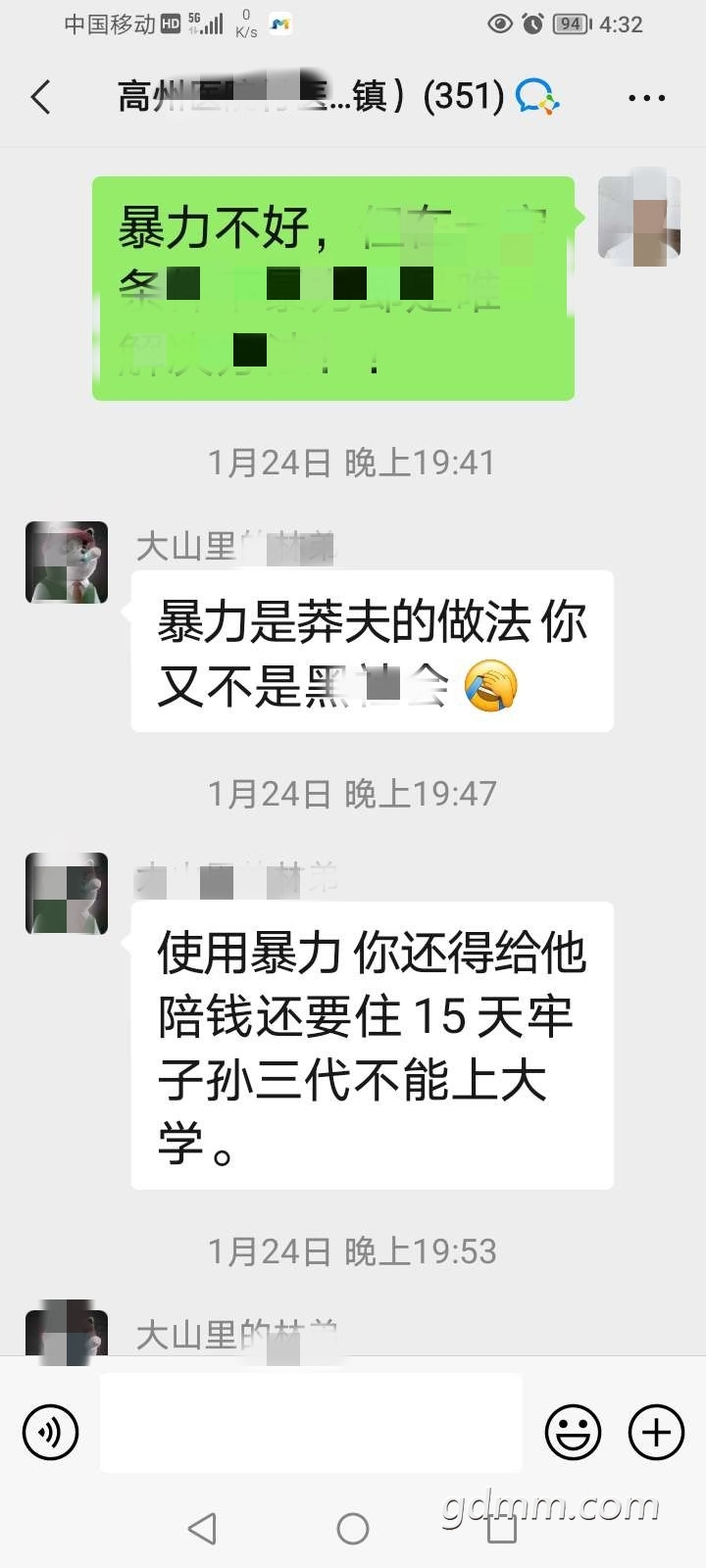Tap the system home button

353,1529
